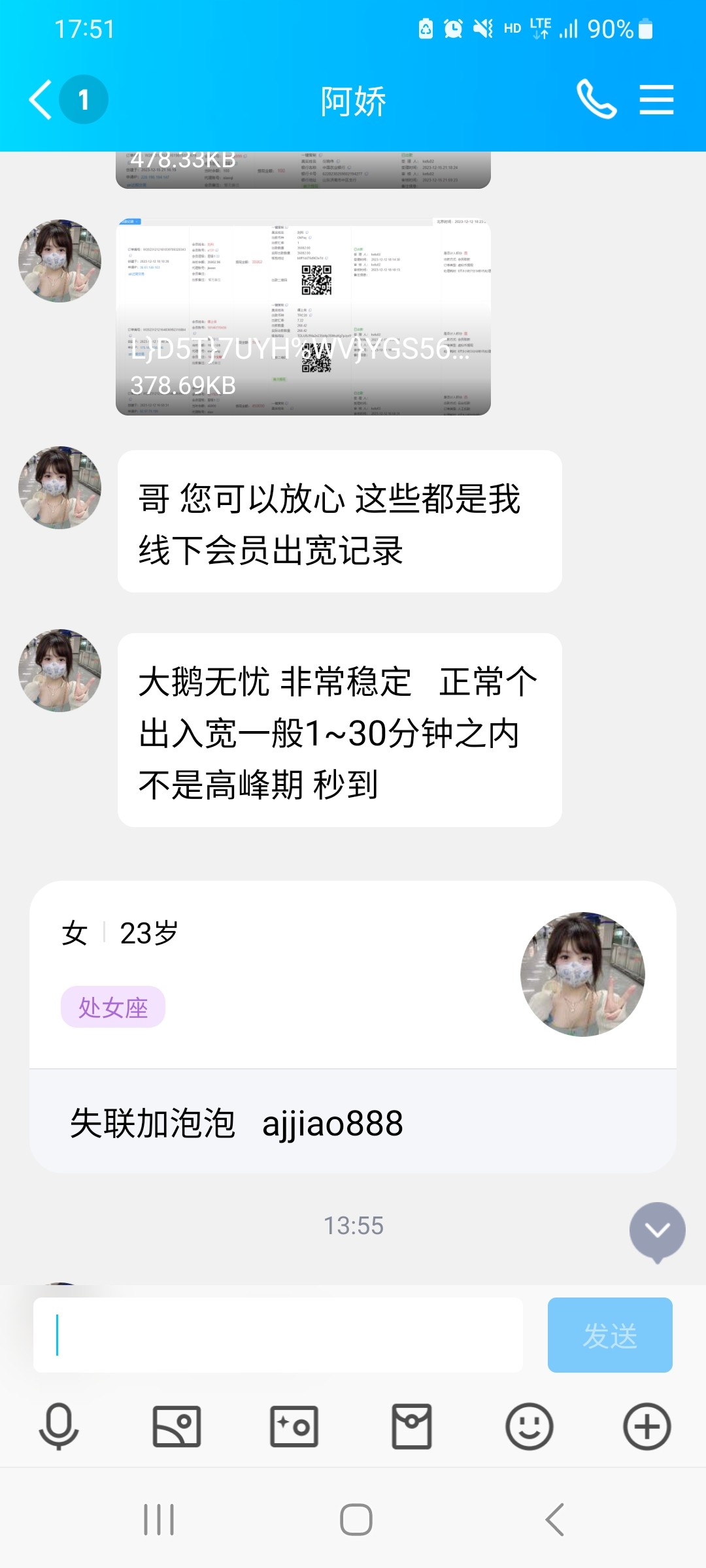Open the 478.33KB image file

(x=303, y=170)
